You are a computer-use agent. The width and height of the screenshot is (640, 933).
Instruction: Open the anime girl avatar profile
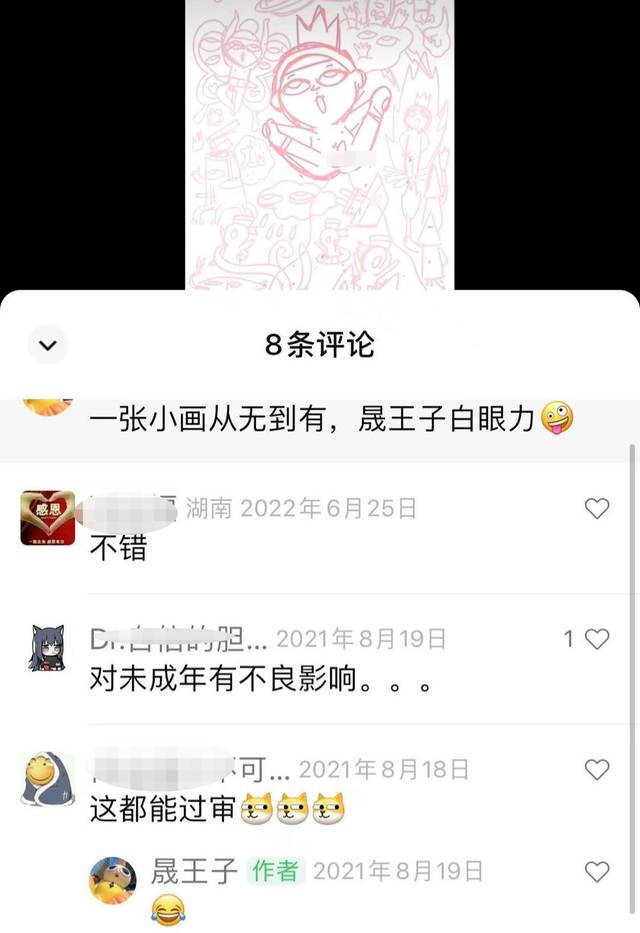click(47, 647)
